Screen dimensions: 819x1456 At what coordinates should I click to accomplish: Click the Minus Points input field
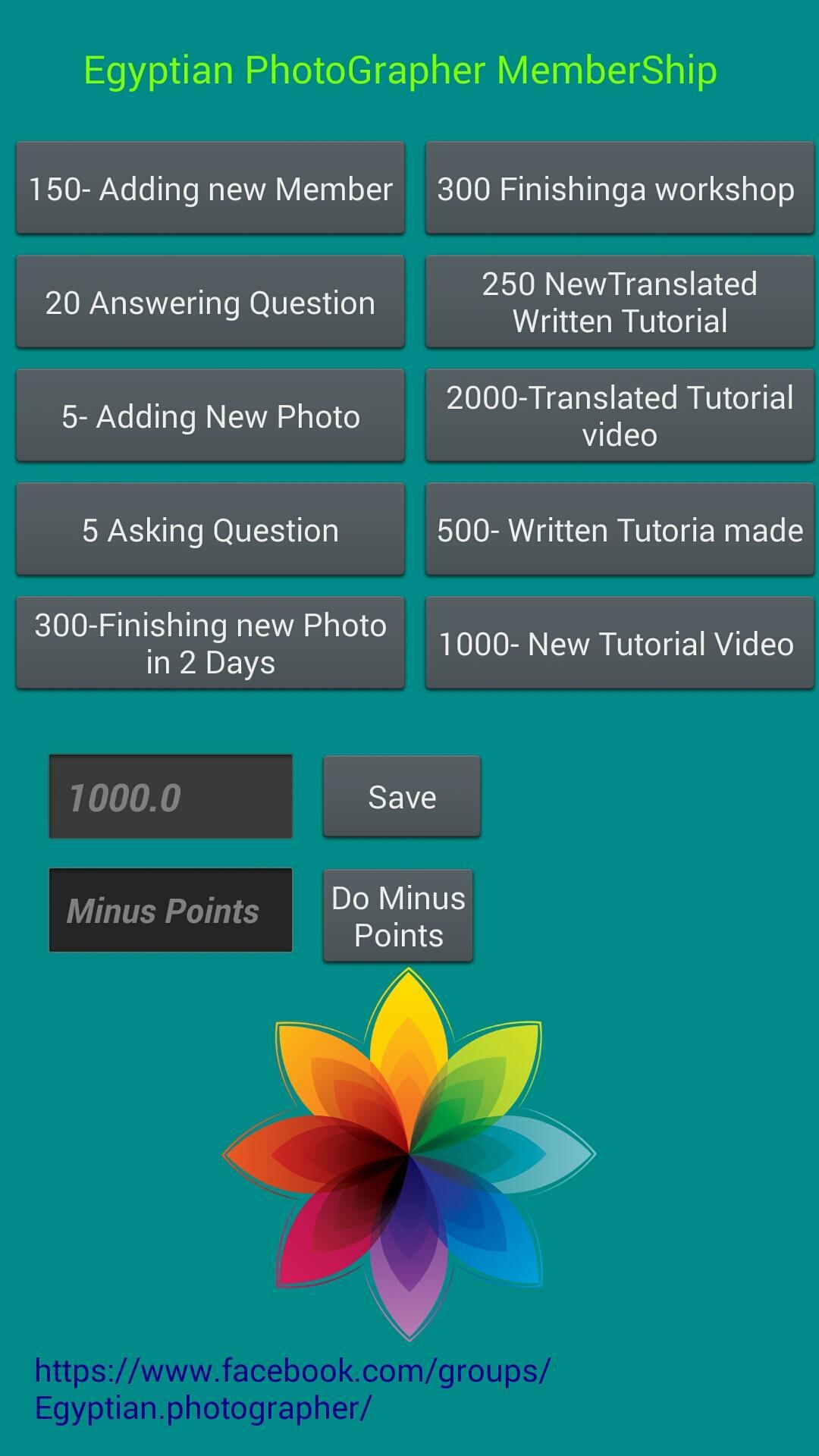pyautogui.click(x=170, y=910)
